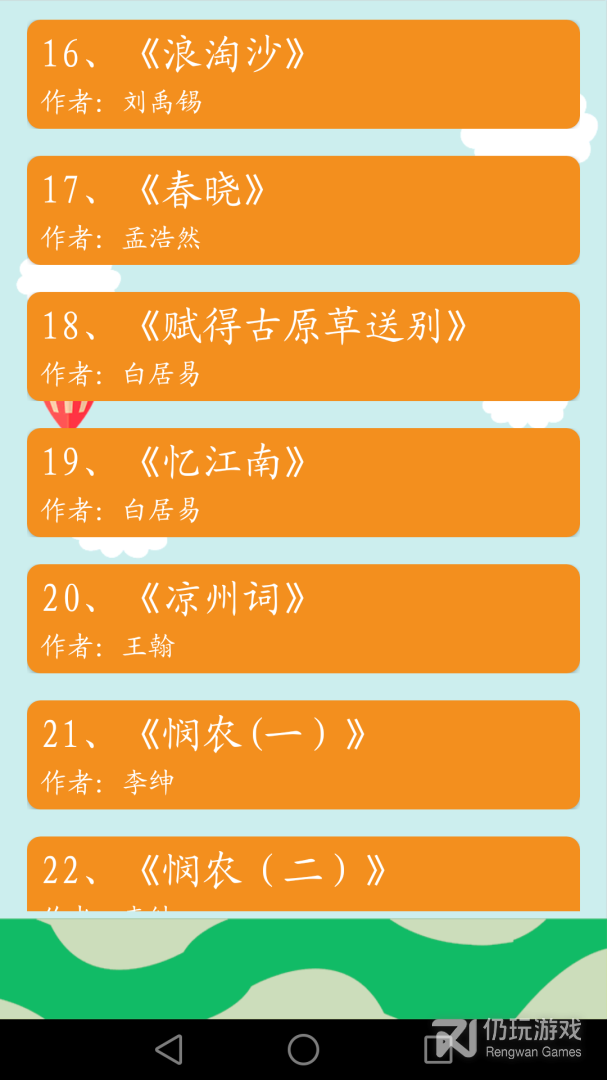
Task: Tap the system home button
Action: point(303,1049)
